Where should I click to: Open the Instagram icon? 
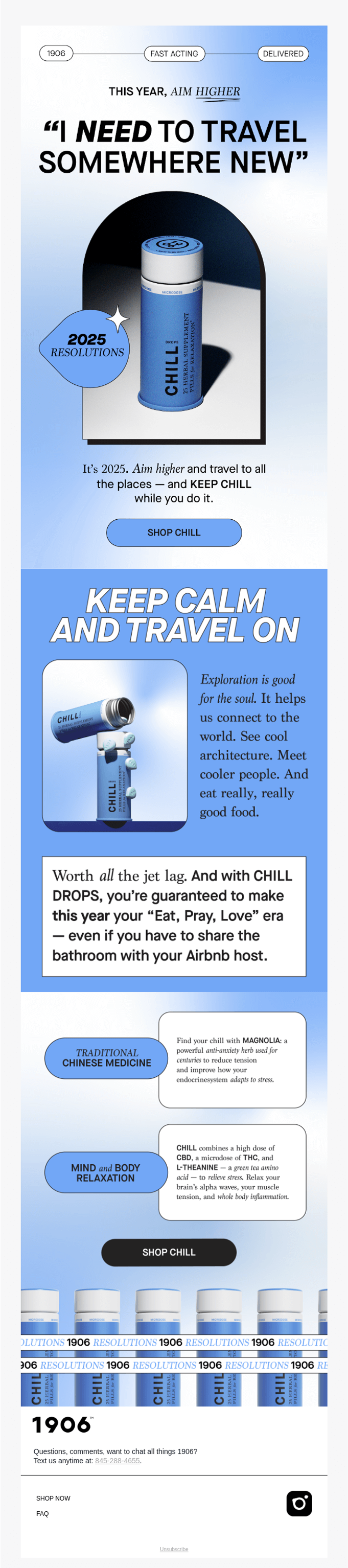click(x=299, y=1503)
